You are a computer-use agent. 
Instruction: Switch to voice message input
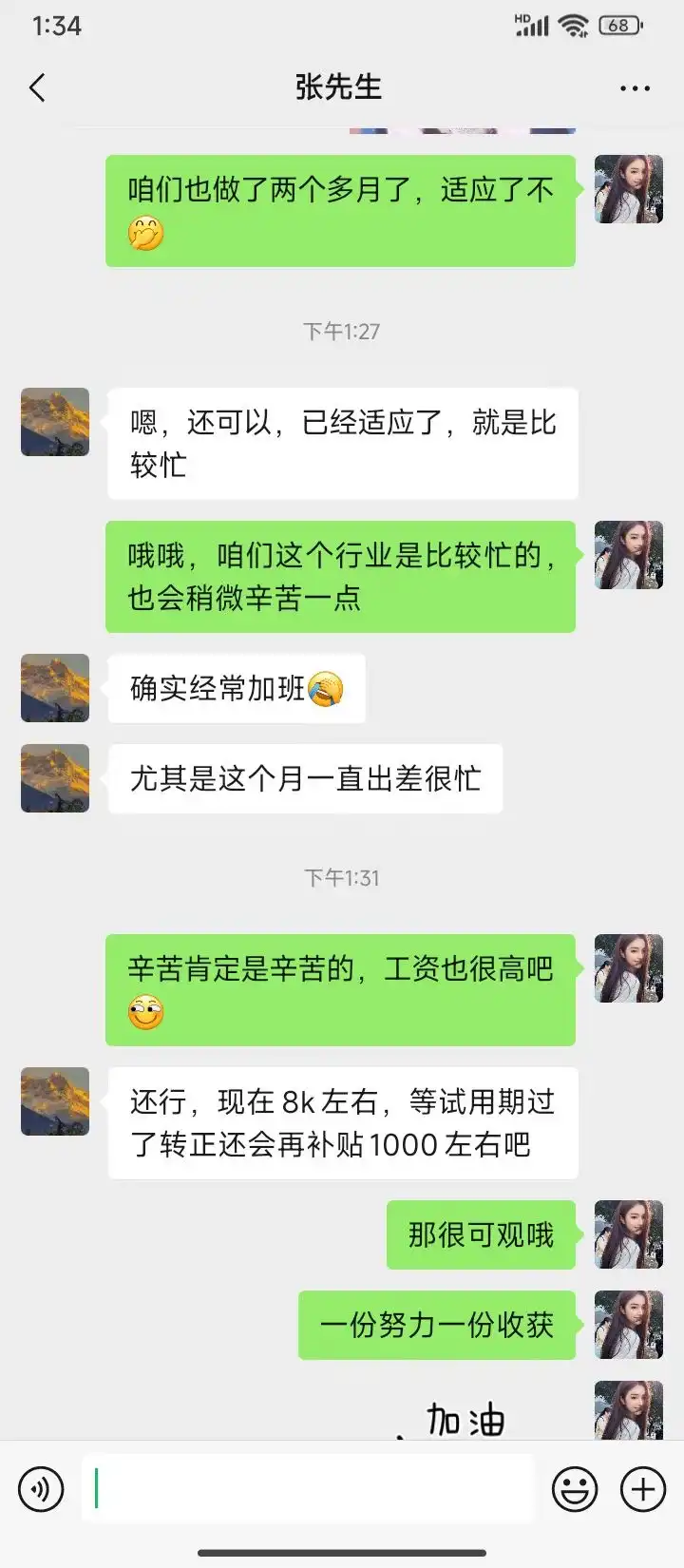[x=41, y=1489]
